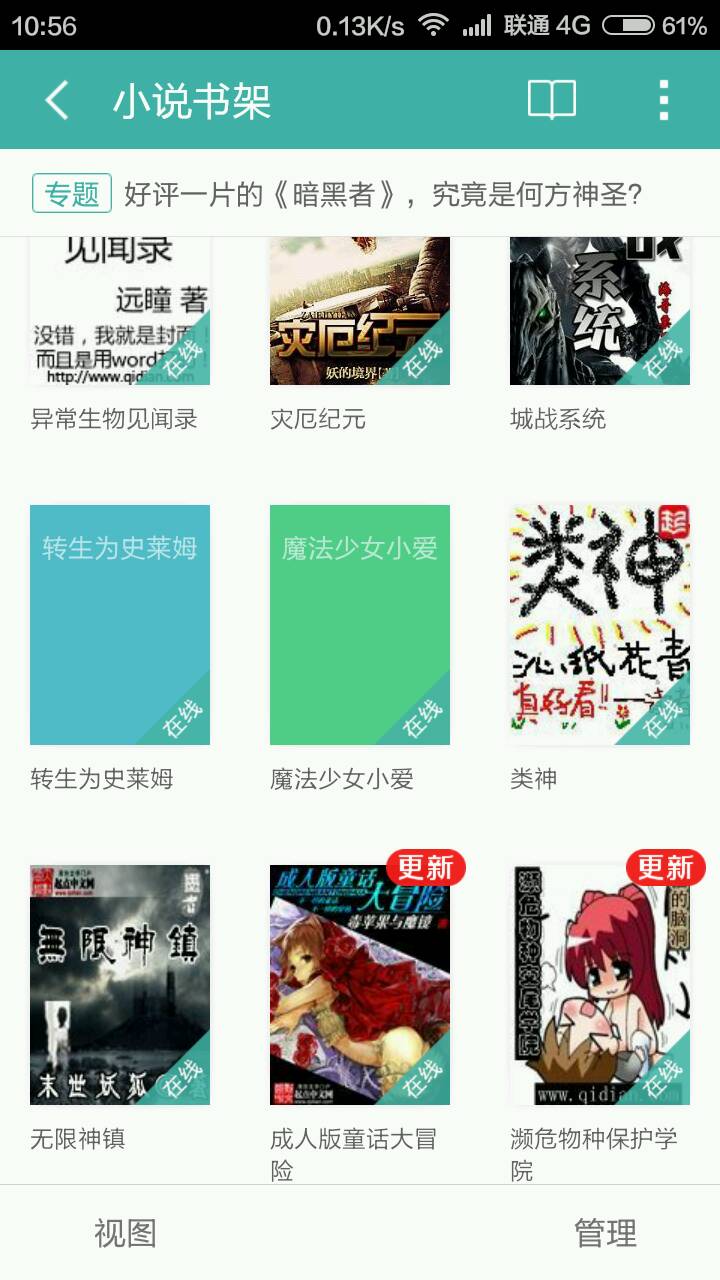The height and width of the screenshot is (1280, 720).
Task: Open the overflow menu
Action: tap(663, 101)
